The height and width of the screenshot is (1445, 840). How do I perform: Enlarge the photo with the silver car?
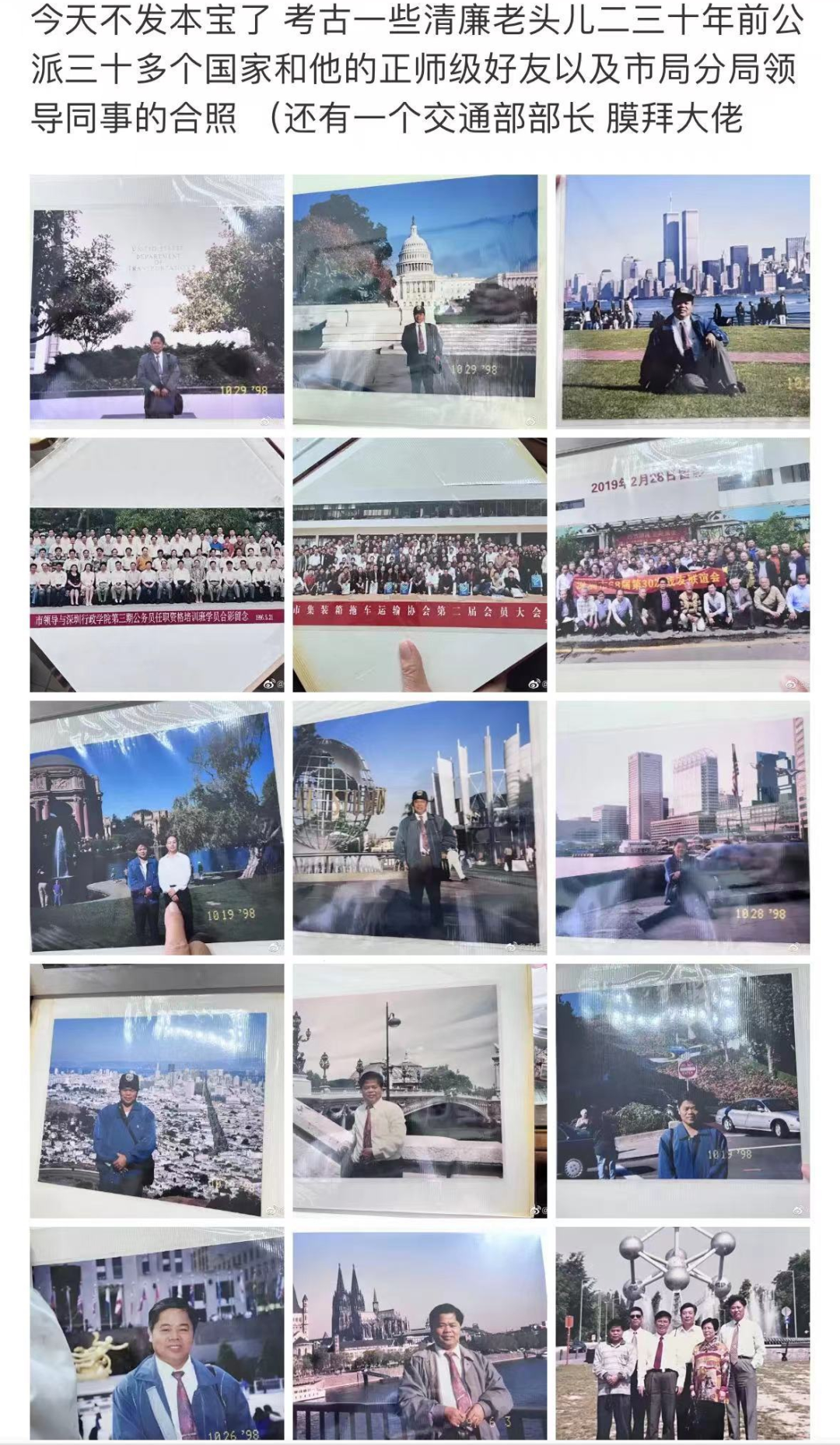[682, 1090]
